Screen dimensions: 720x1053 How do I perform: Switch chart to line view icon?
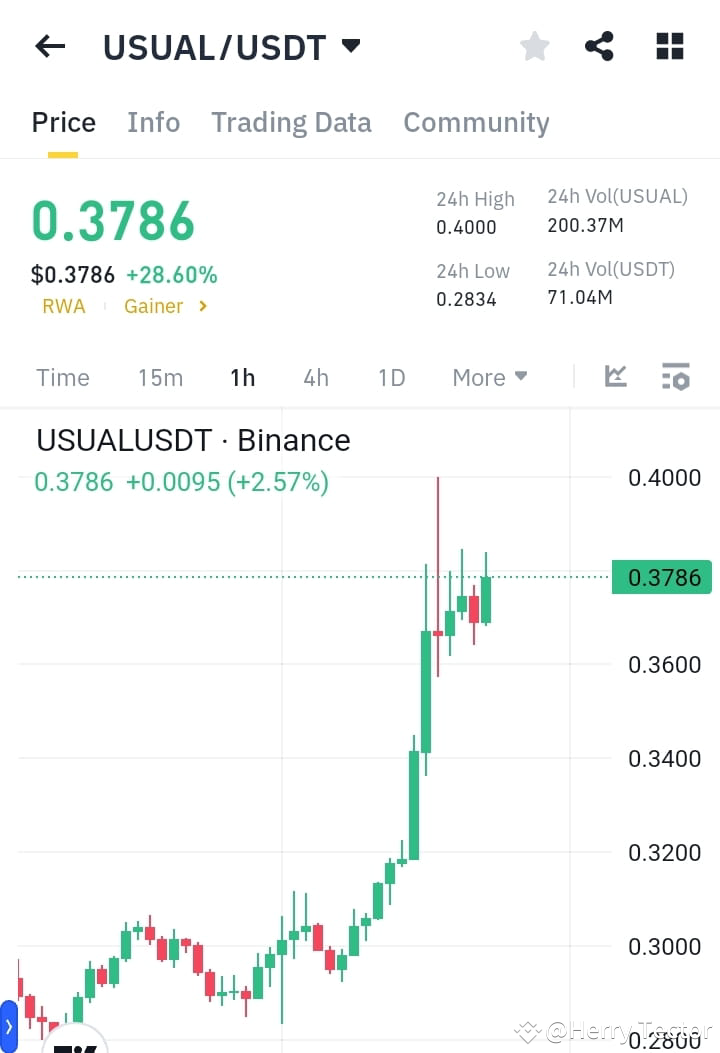tap(615, 377)
